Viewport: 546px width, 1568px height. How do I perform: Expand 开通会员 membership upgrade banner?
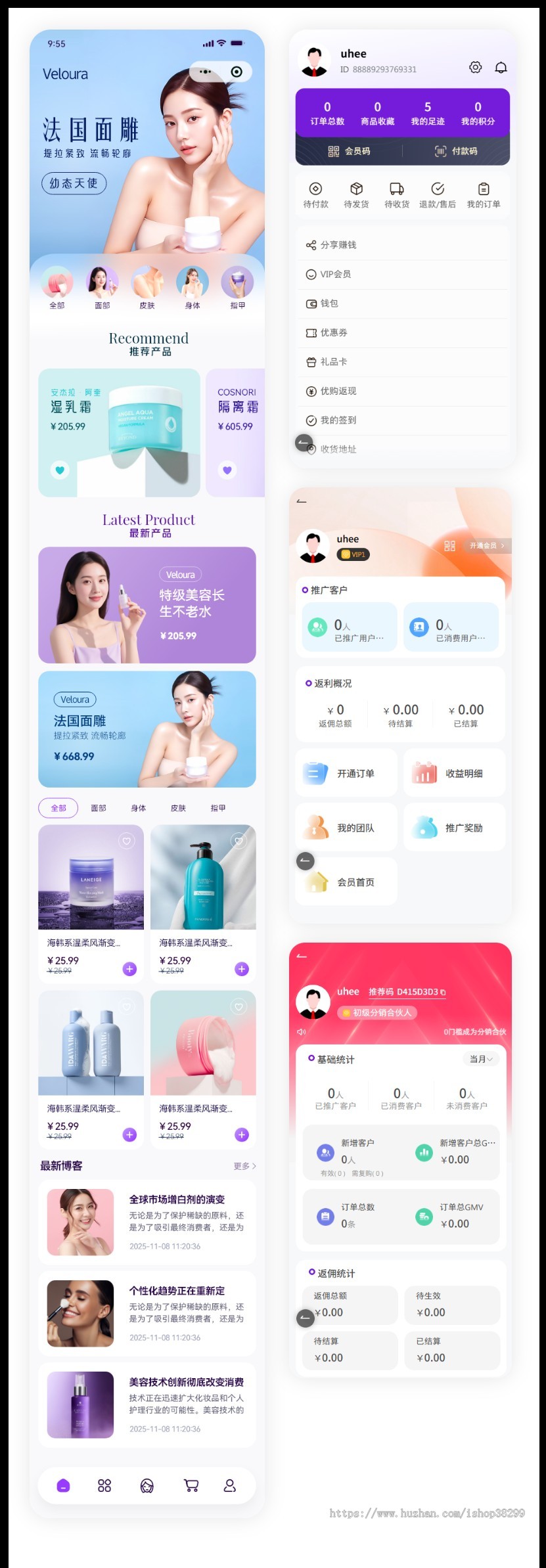point(487,546)
